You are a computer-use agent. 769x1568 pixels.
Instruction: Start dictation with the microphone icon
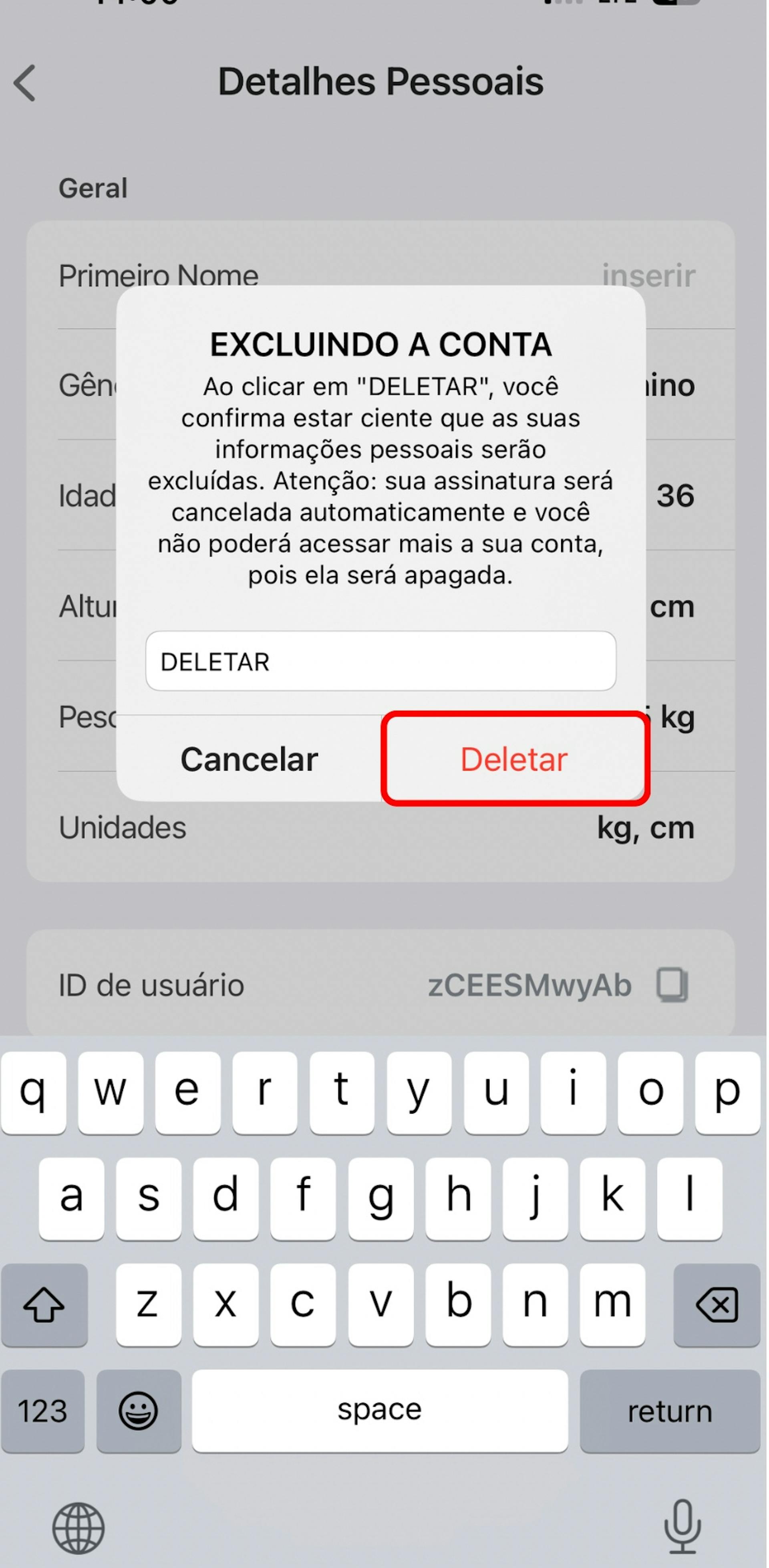(682, 1527)
